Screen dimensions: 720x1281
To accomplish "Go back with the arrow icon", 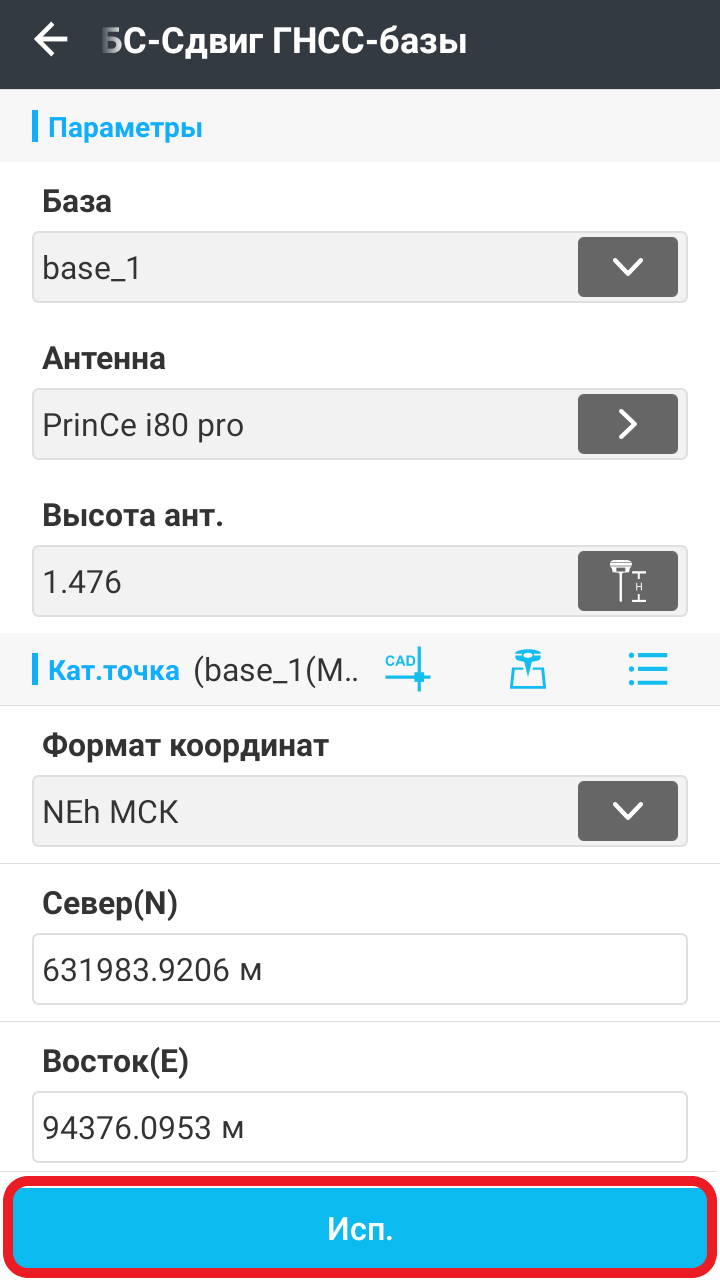I will (x=50, y=40).
